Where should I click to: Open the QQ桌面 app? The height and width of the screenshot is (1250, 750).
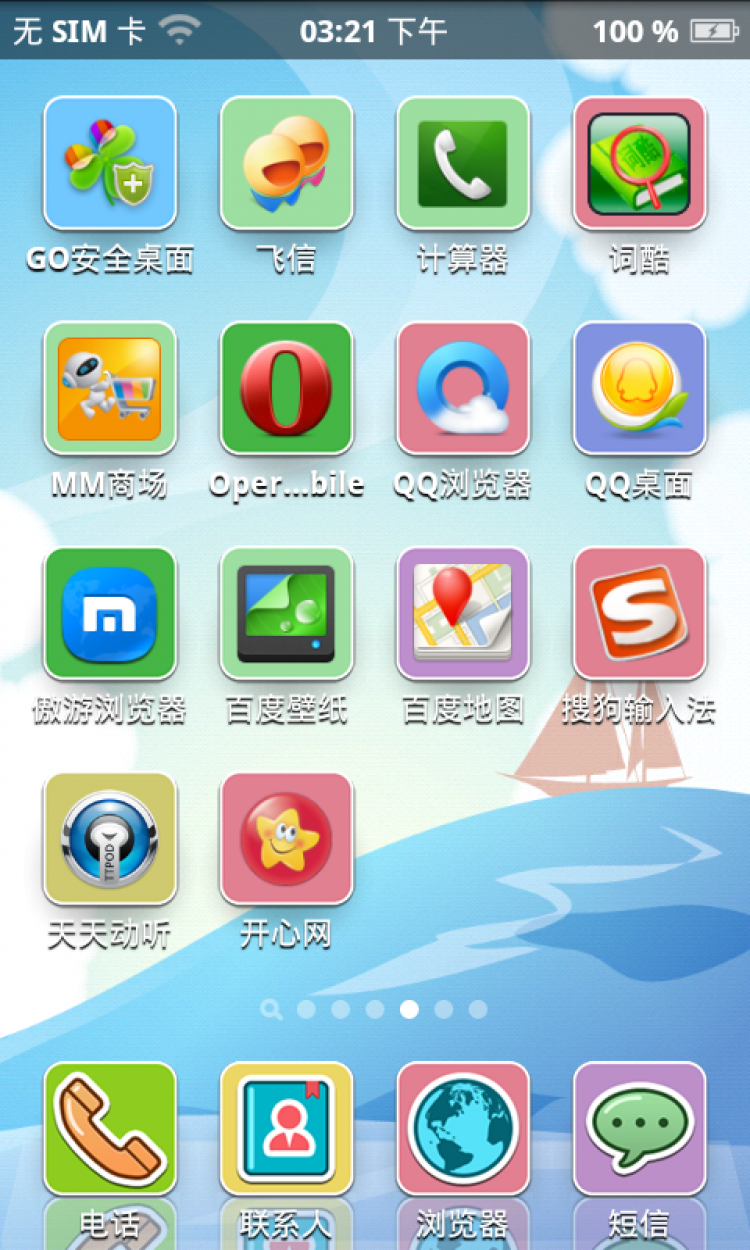[639, 388]
